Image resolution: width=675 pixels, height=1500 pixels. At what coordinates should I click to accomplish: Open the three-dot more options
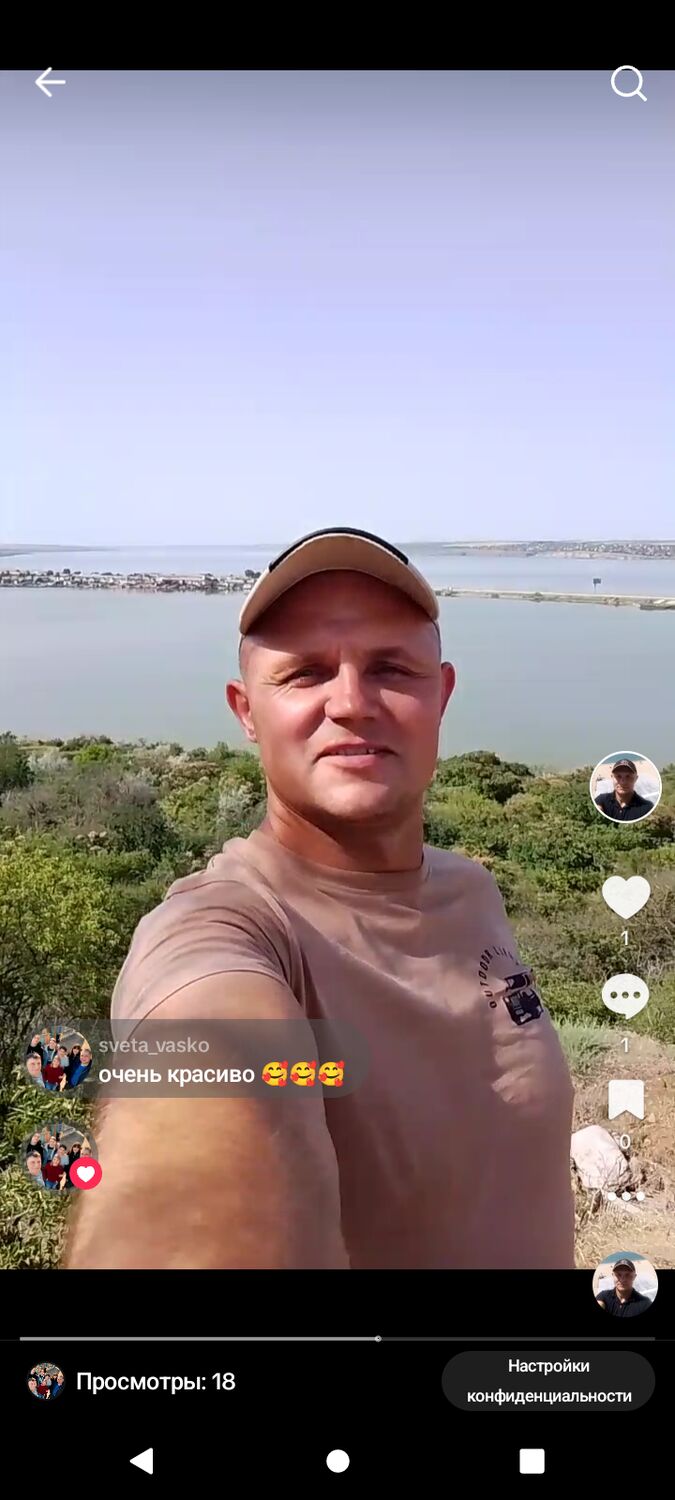626,1195
